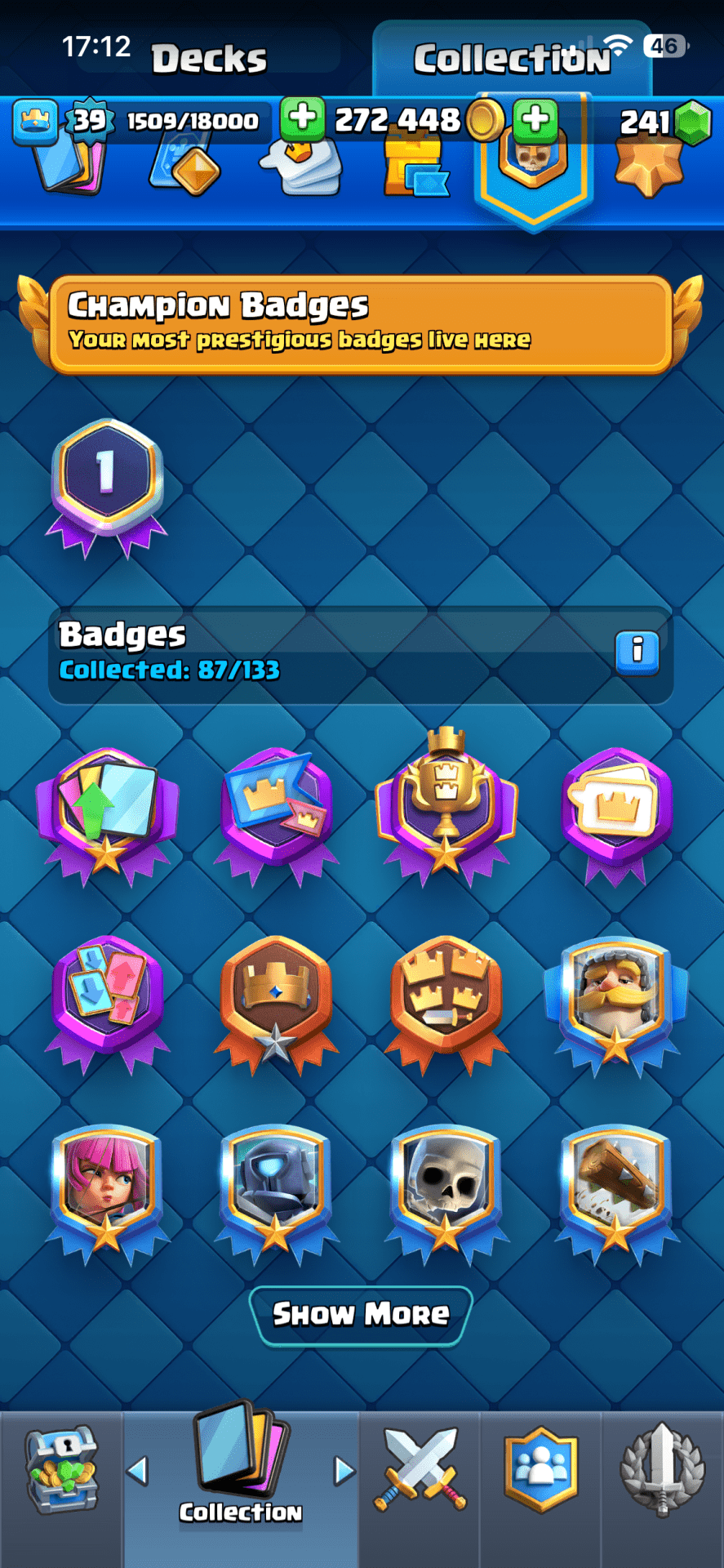The height and width of the screenshot is (1568, 724).
Task: Tap the King level crown icon
Action: click(x=35, y=121)
